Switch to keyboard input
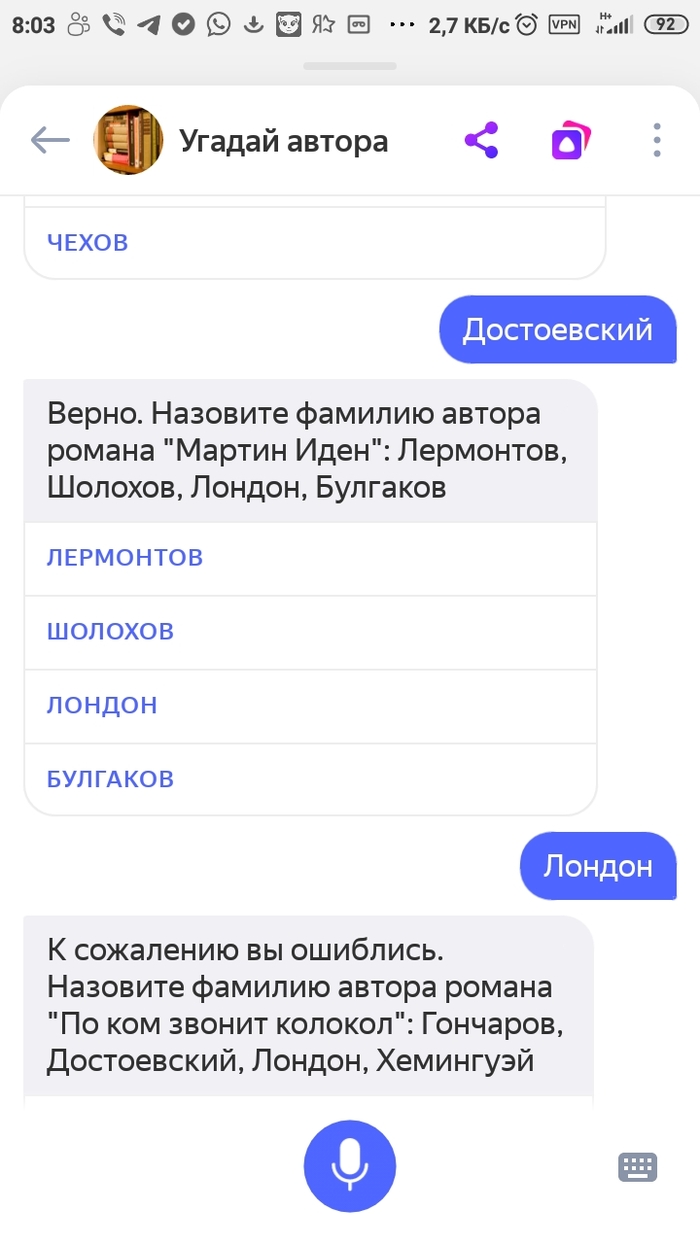700x1244 pixels. [637, 1167]
